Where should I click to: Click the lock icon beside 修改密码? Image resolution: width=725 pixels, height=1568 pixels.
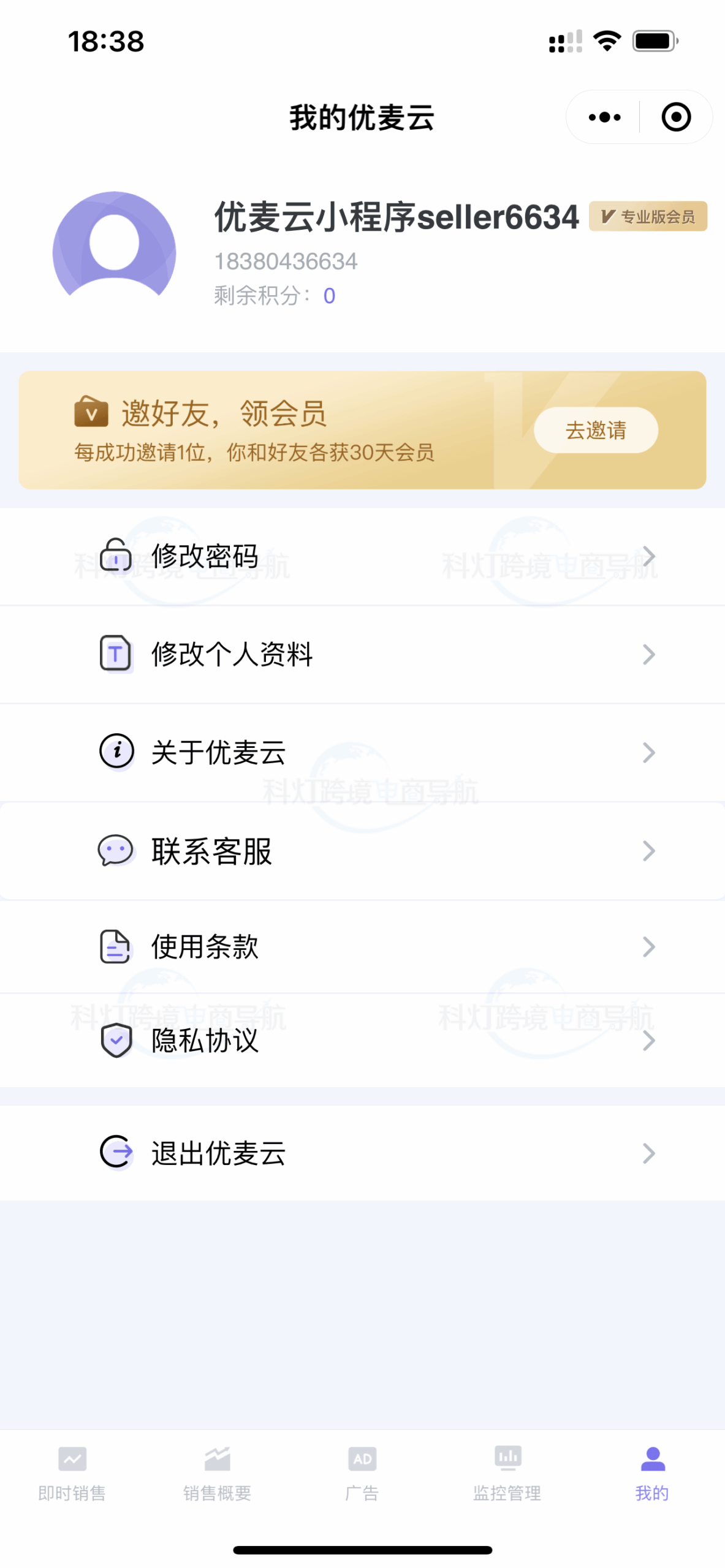click(x=116, y=556)
